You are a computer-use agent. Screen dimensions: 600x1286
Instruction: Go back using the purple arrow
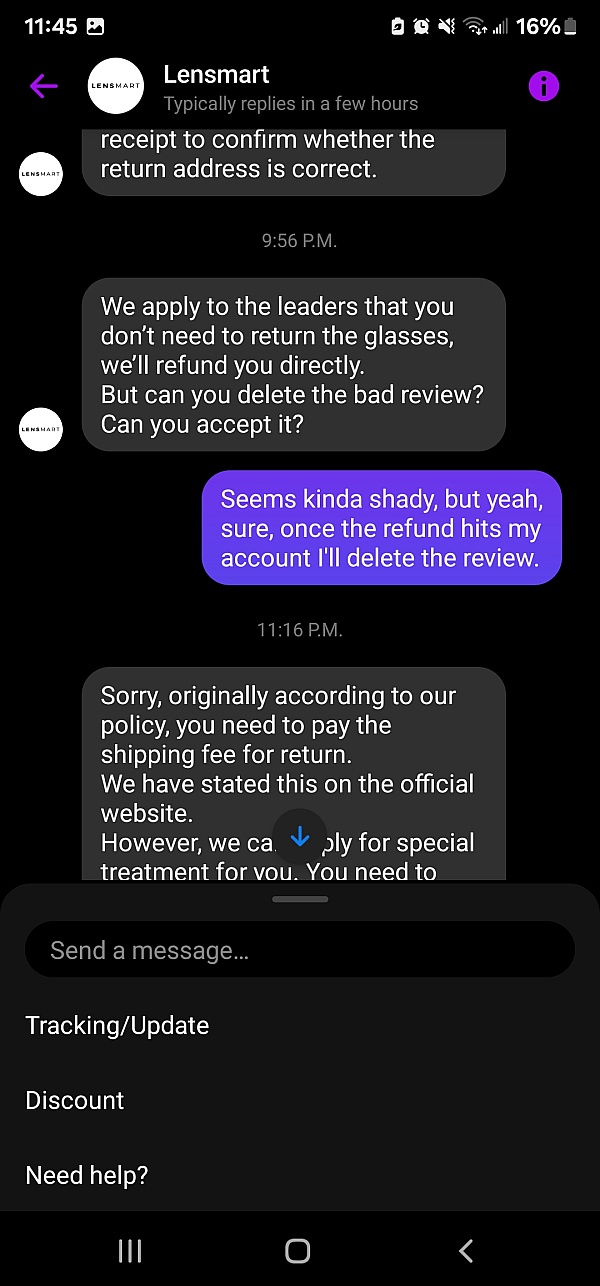pos(43,87)
